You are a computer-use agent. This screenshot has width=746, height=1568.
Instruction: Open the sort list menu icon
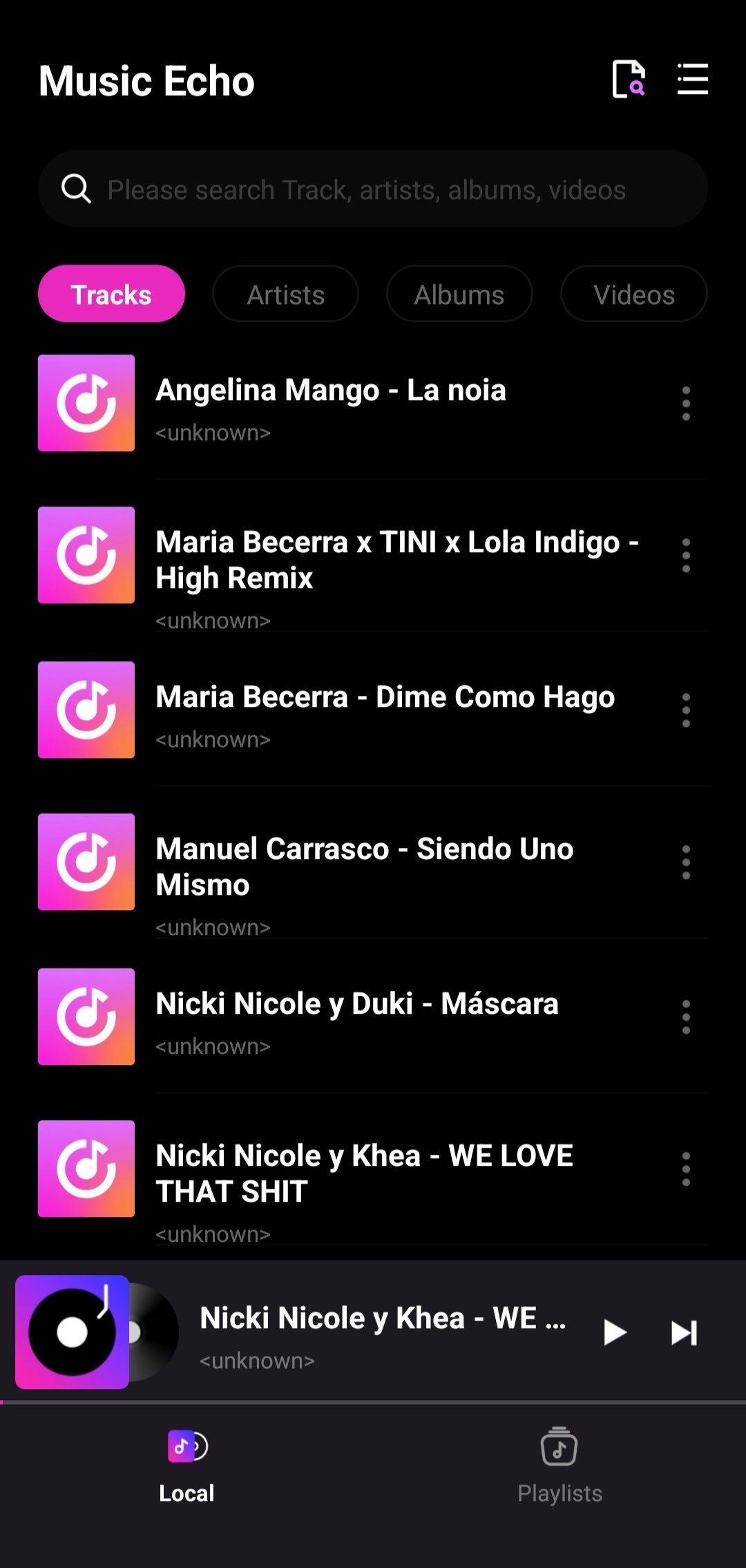(692, 79)
